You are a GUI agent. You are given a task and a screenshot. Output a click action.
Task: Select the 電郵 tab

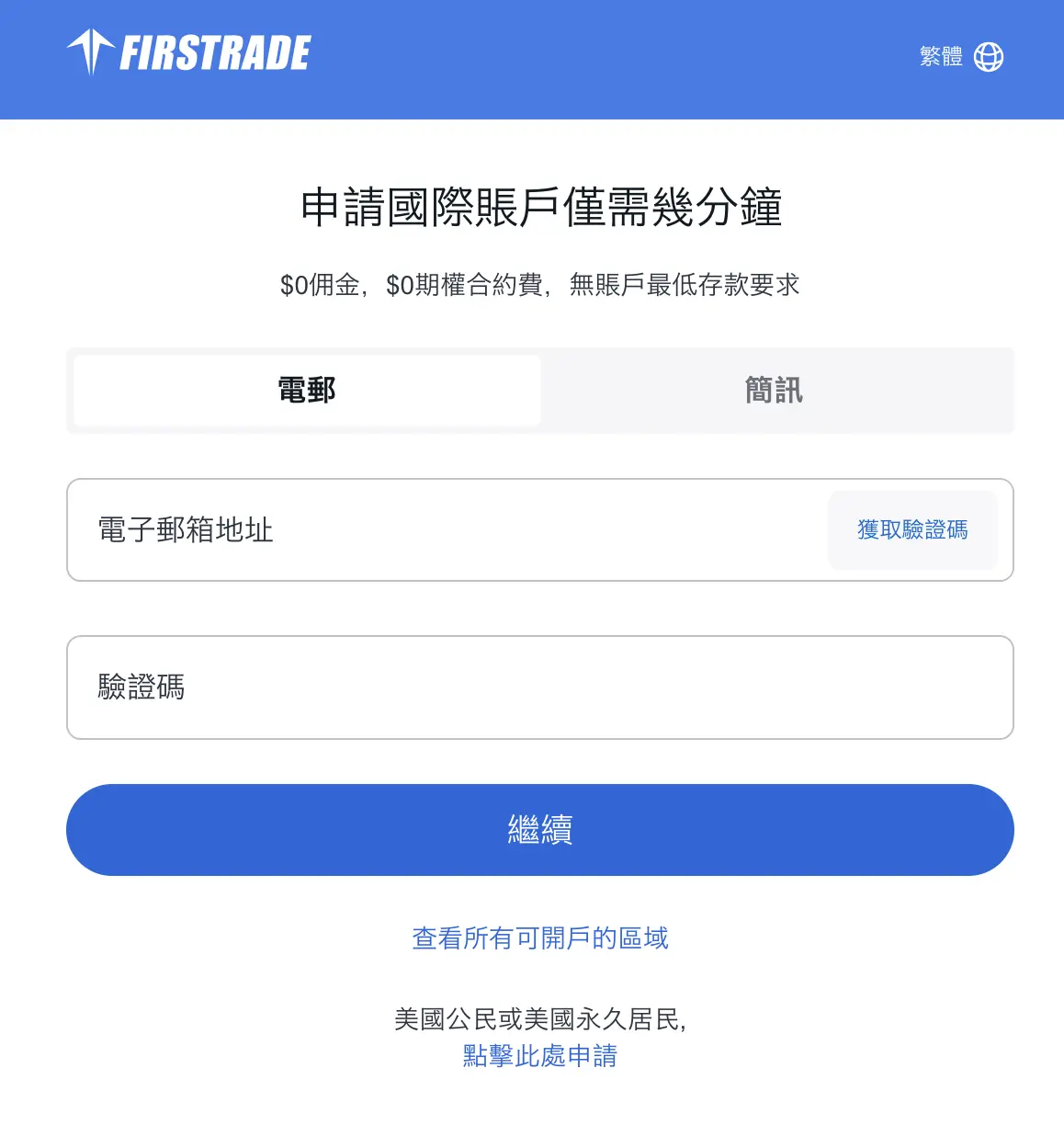[x=307, y=391]
